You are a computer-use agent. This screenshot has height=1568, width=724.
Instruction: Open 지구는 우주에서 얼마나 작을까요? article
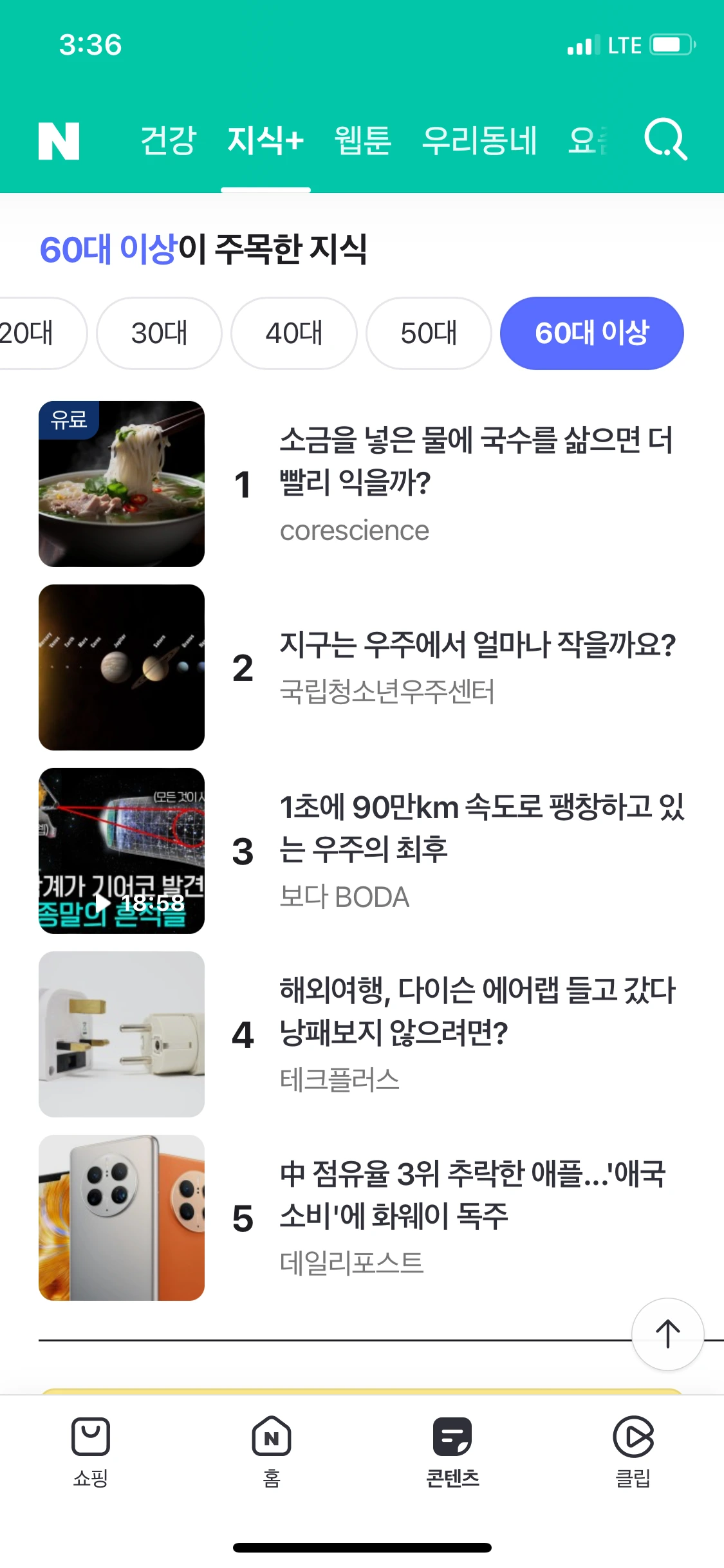point(478,645)
